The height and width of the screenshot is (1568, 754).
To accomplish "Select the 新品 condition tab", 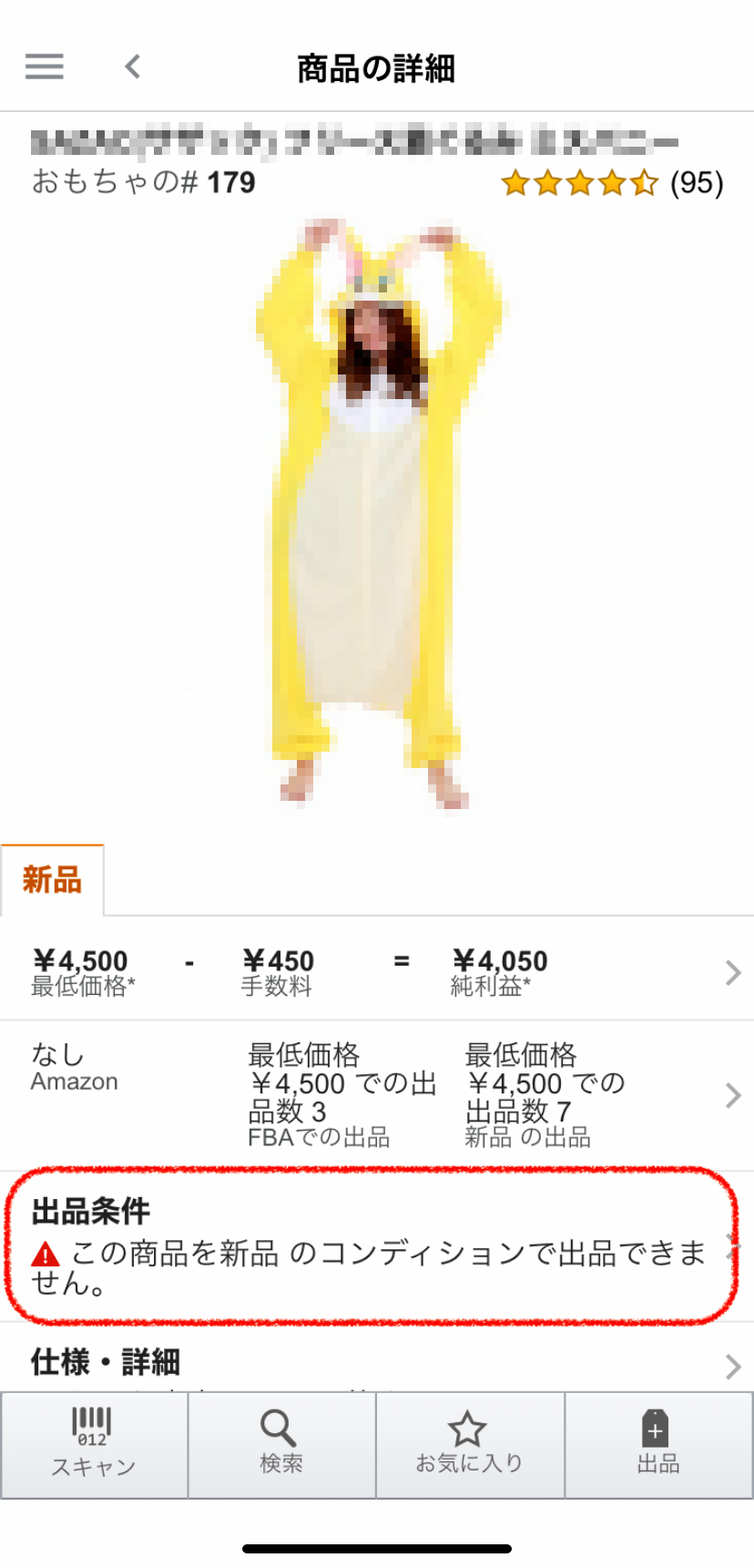I will [53, 880].
